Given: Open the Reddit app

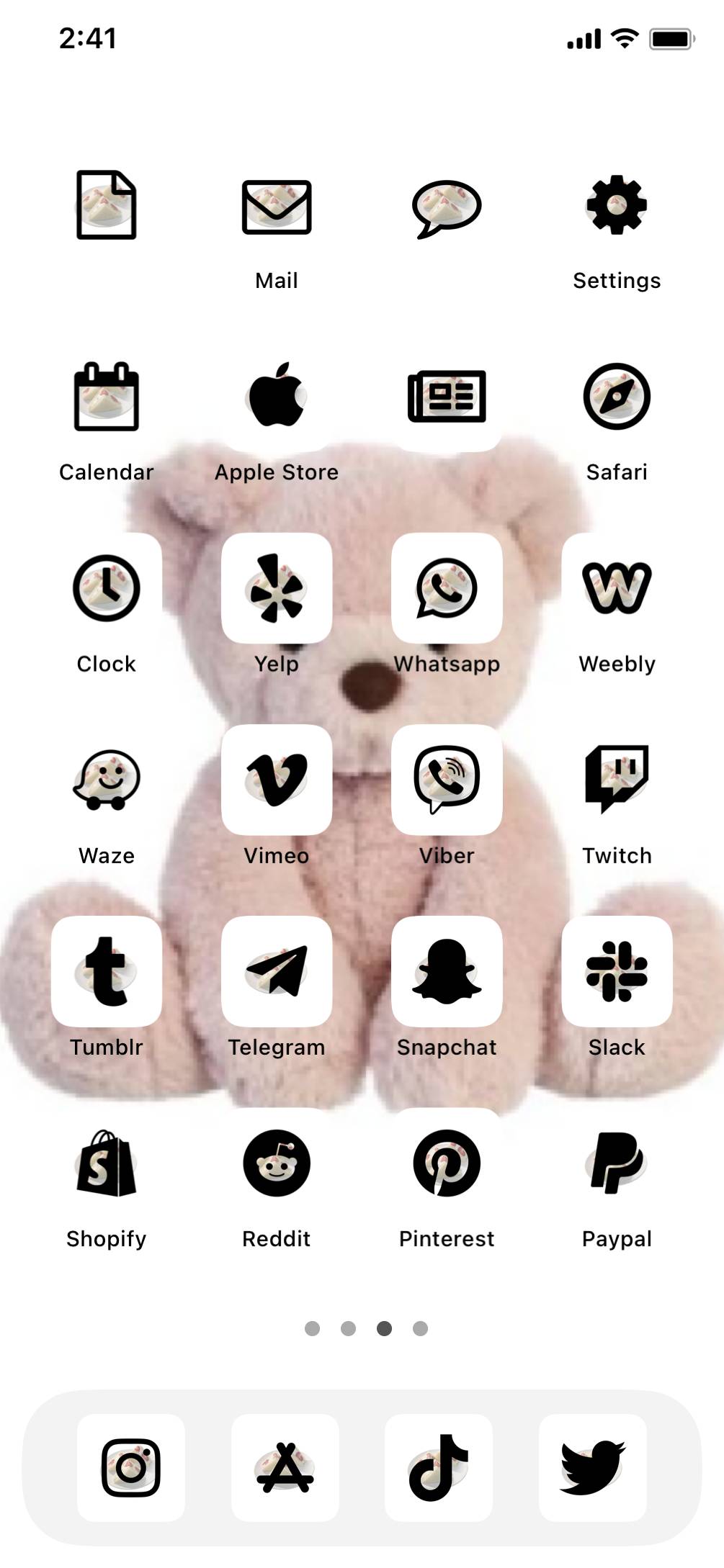Looking at the screenshot, I should (x=277, y=1163).
